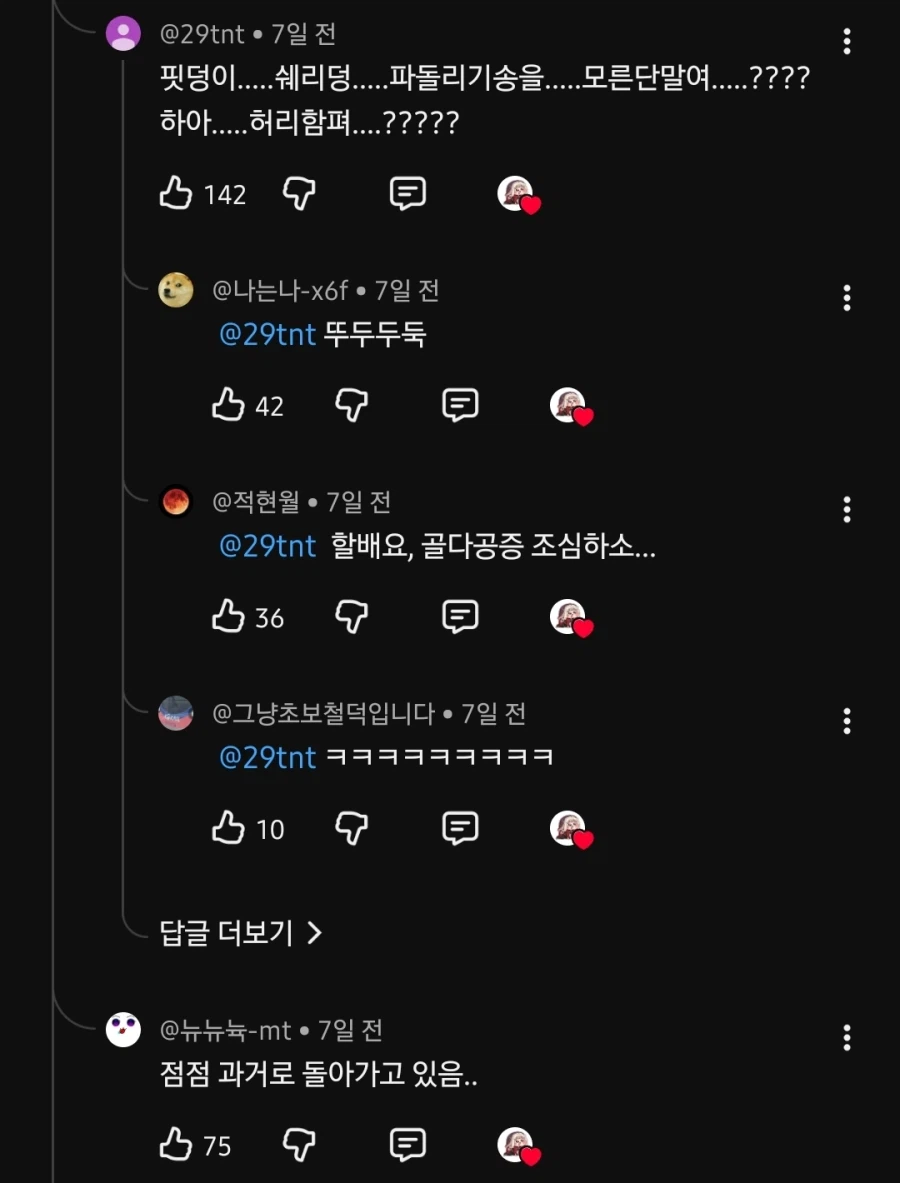
Task: Open reply box on @그냥초보철덕입니다's comment
Action: (458, 828)
